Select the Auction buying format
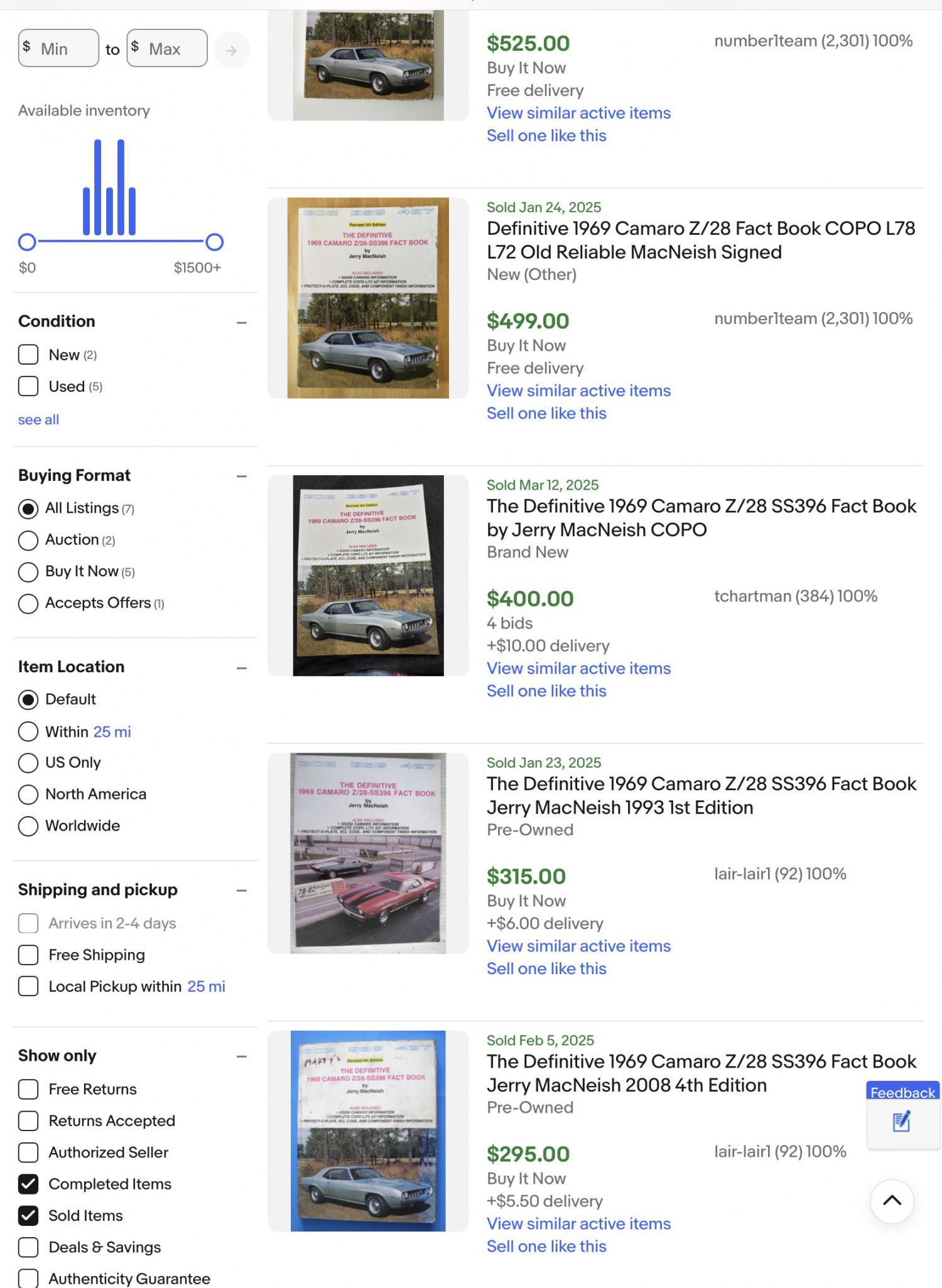The height and width of the screenshot is (1288, 942). [28, 540]
